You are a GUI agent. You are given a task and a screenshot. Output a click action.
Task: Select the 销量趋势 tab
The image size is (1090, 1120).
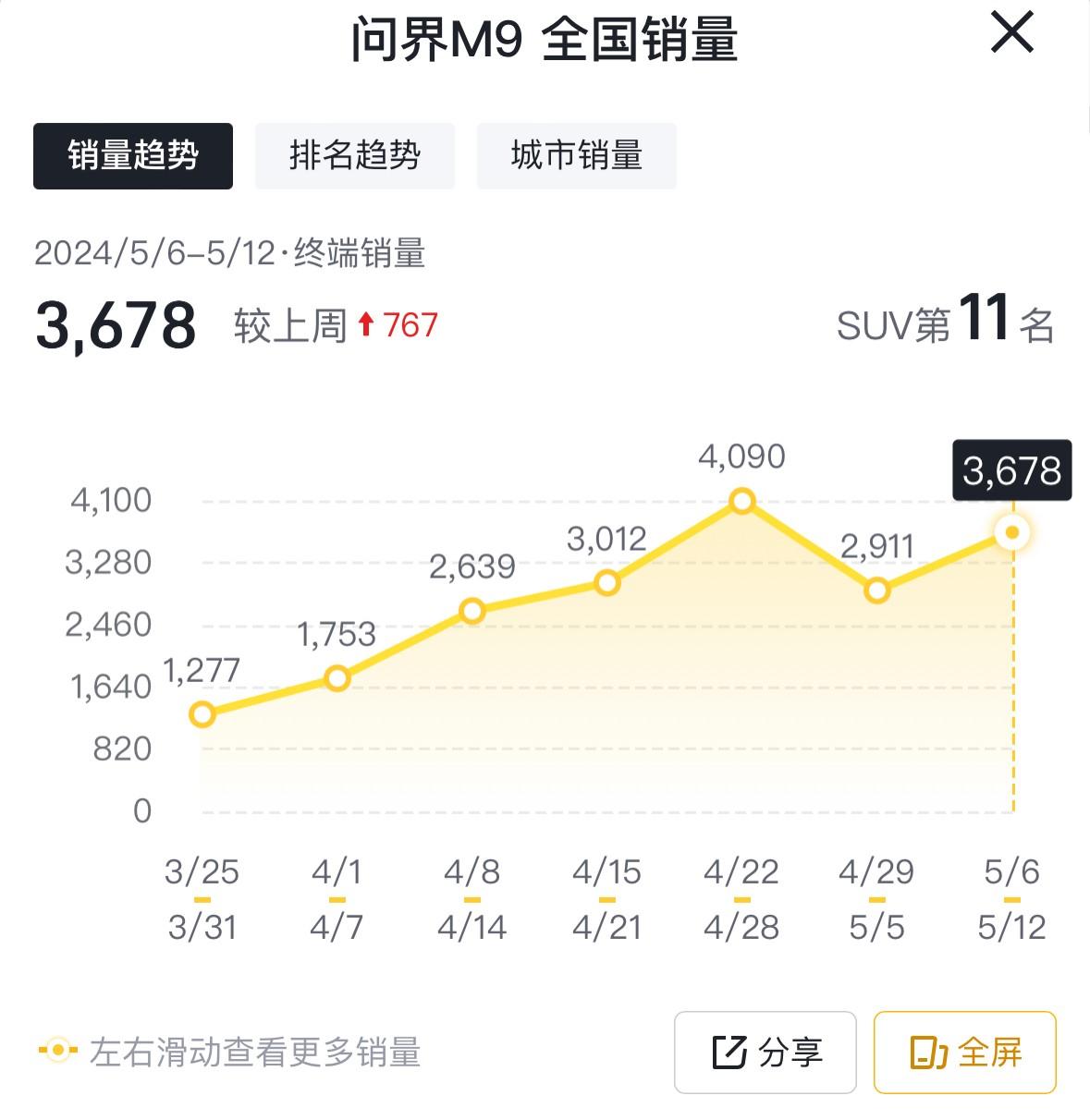(x=133, y=155)
